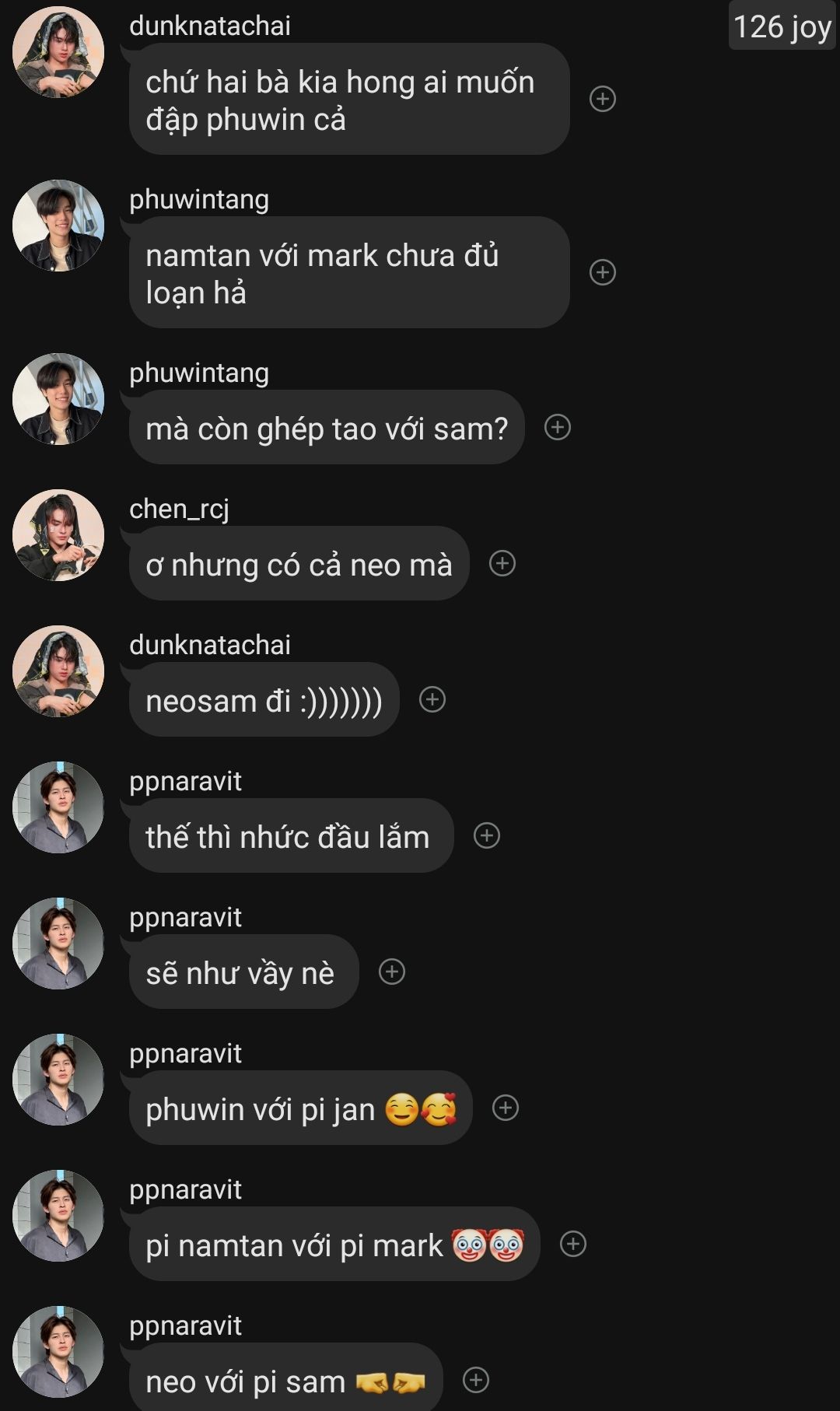React to 'sẽ như vầy nè' message

point(392,972)
